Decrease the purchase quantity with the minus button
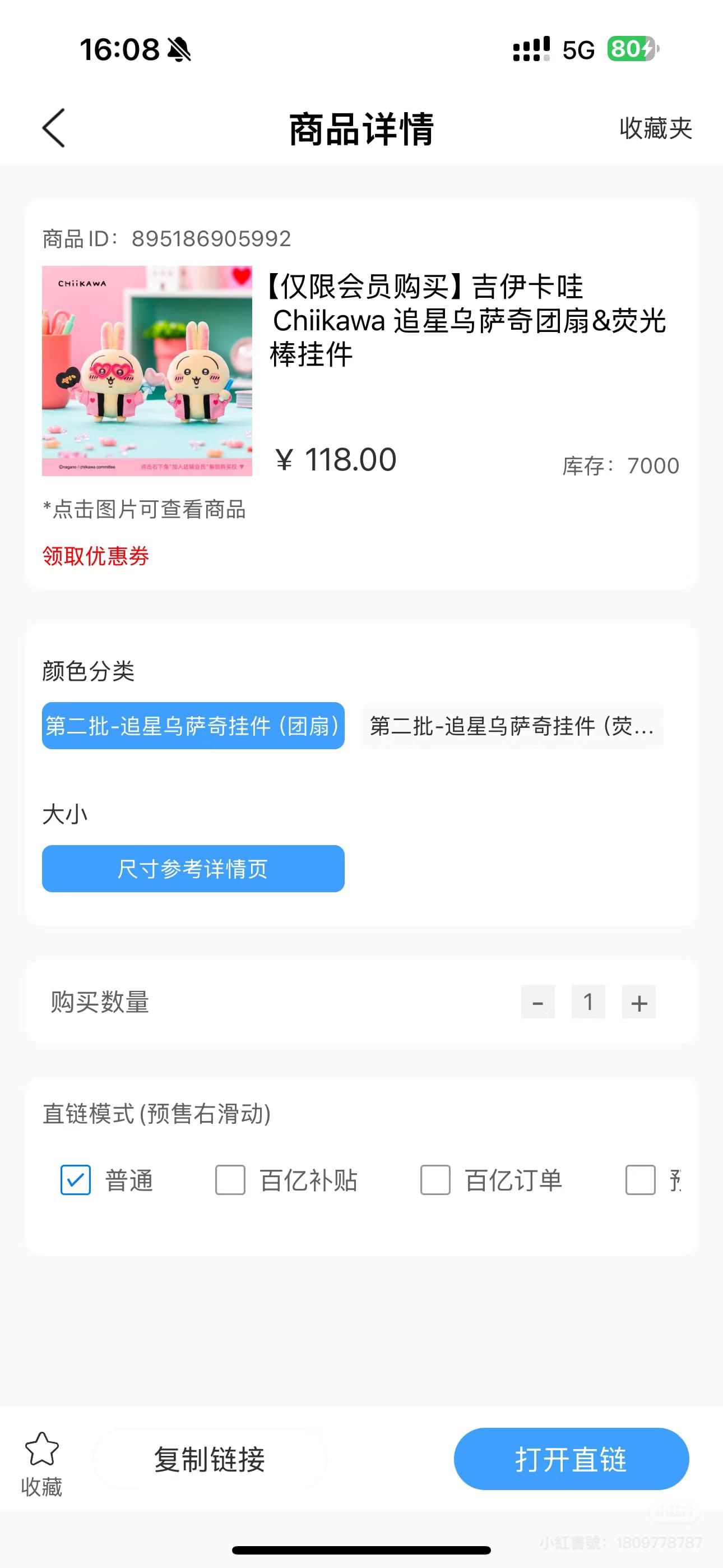723x1568 pixels. [537, 1002]
